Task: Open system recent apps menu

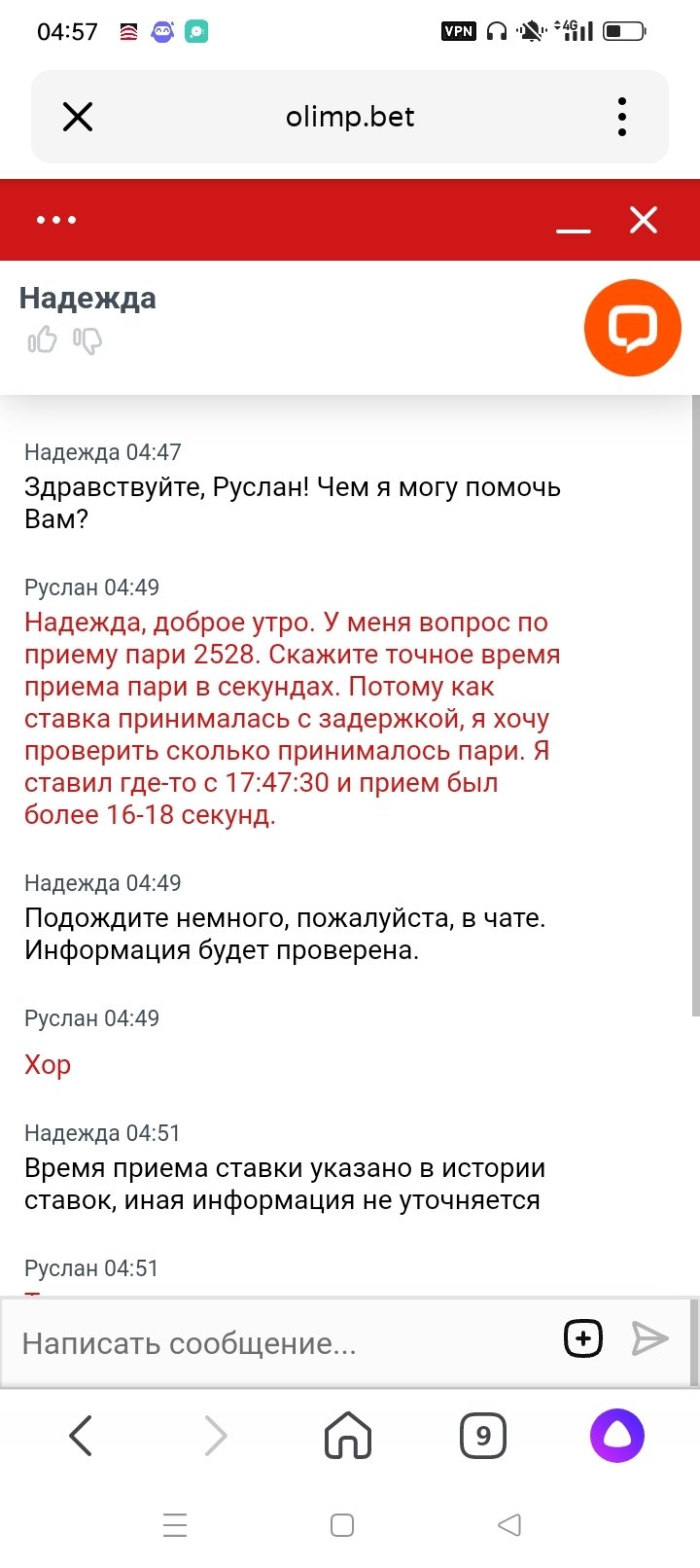Action: coord(175,1524)
